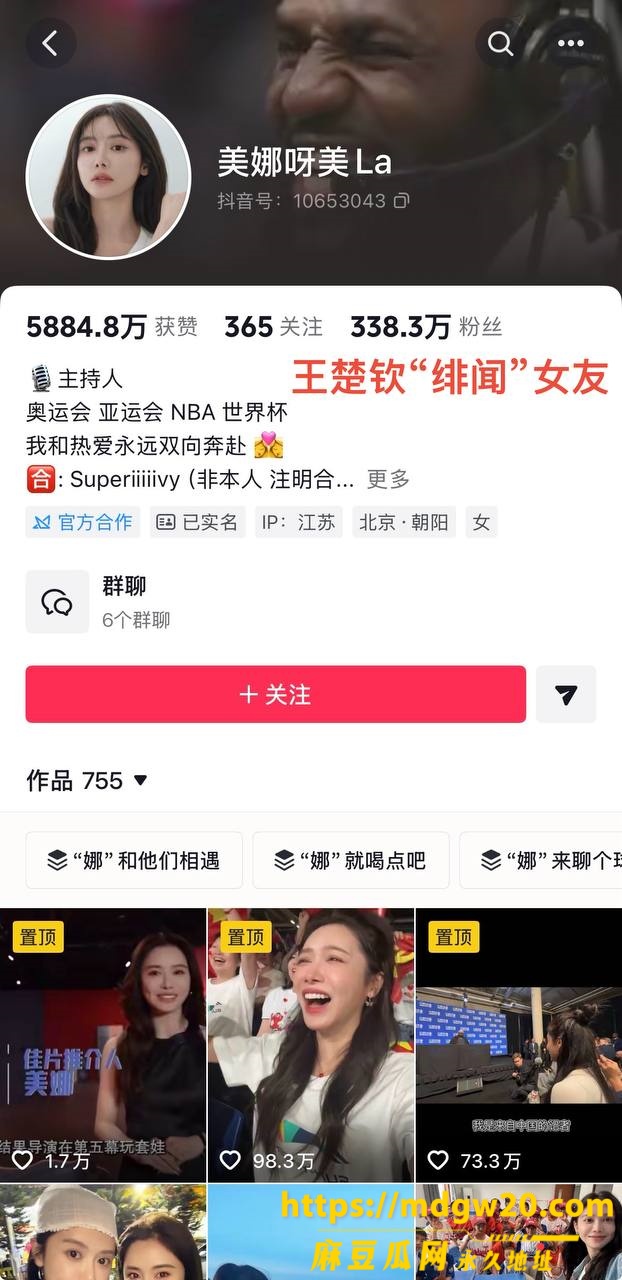Open collection “娜”就喝点吧

pyautogui.click(x=351, y=860)
